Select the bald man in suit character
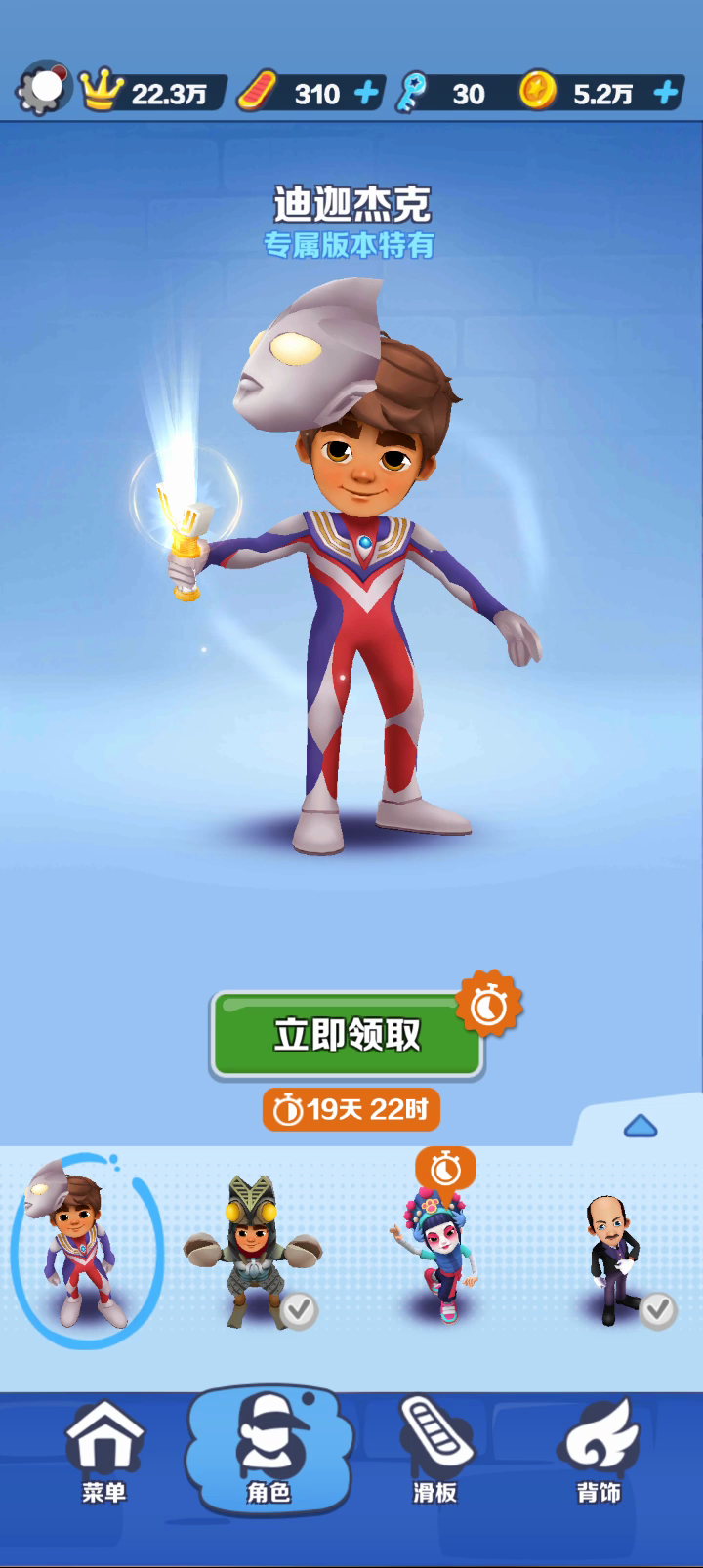The width and height of the screenshot is (703, 1568). 613,1259
